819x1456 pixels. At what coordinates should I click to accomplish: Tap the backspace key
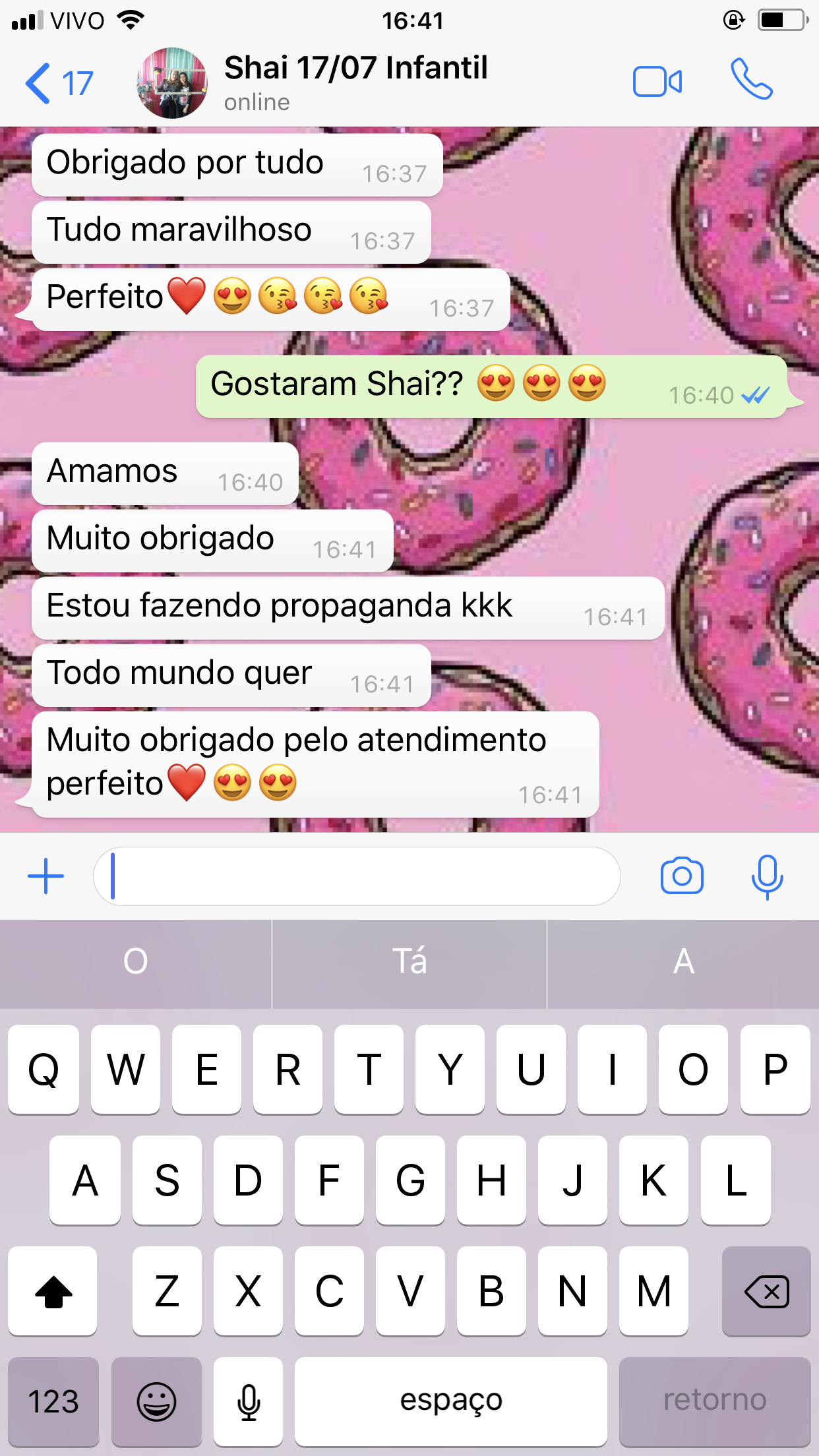pyautogui.click(x=766, y=1291)
